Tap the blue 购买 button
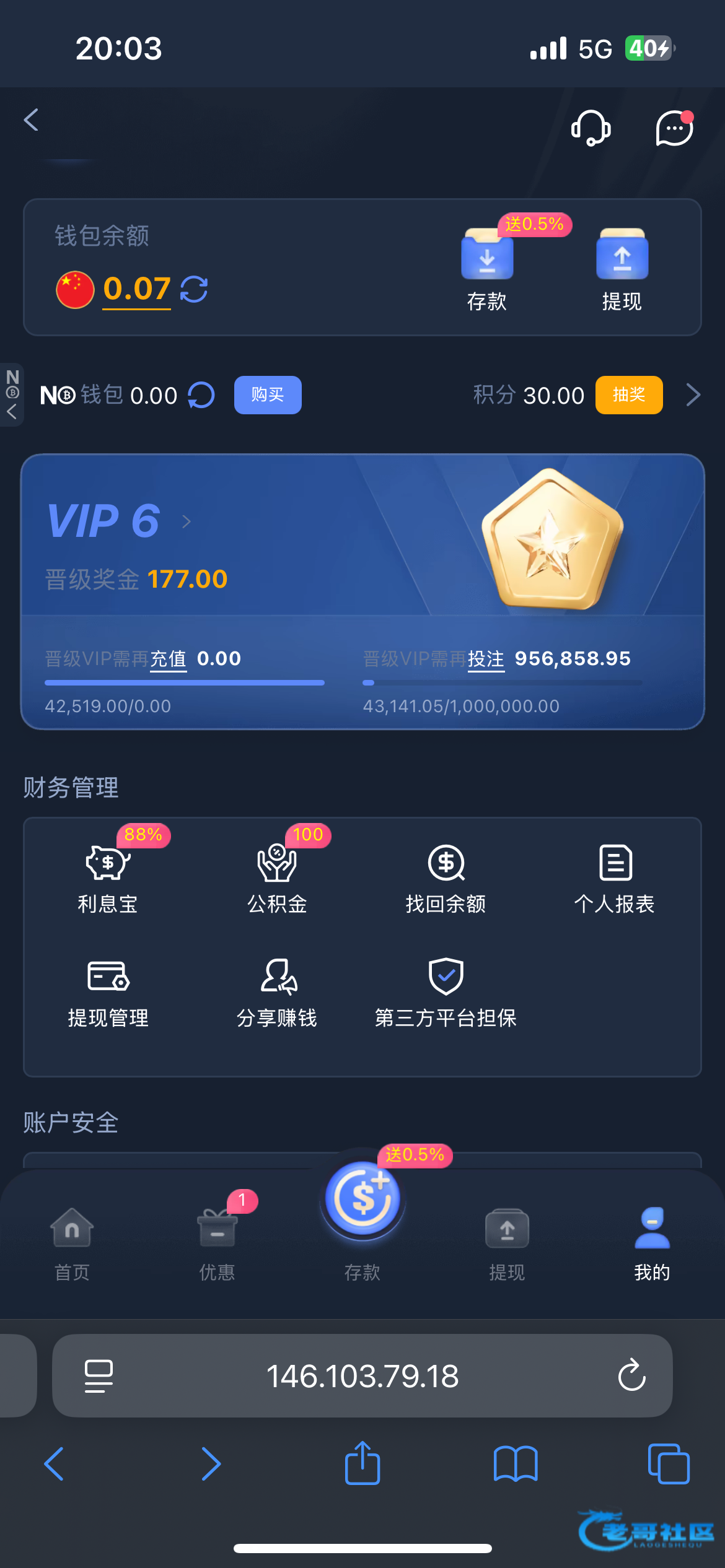 (268, 394)
